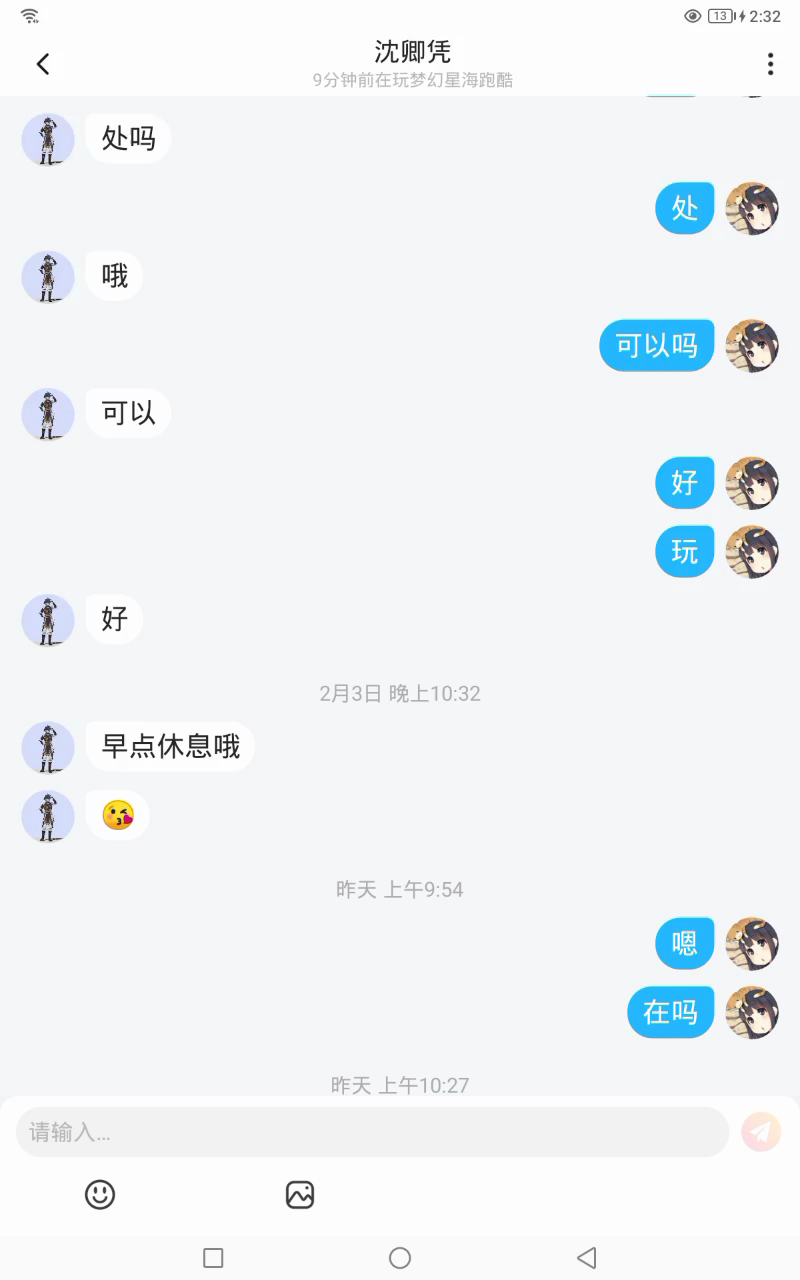
Task: Open the emoji picker
Action: point(100,1194)
